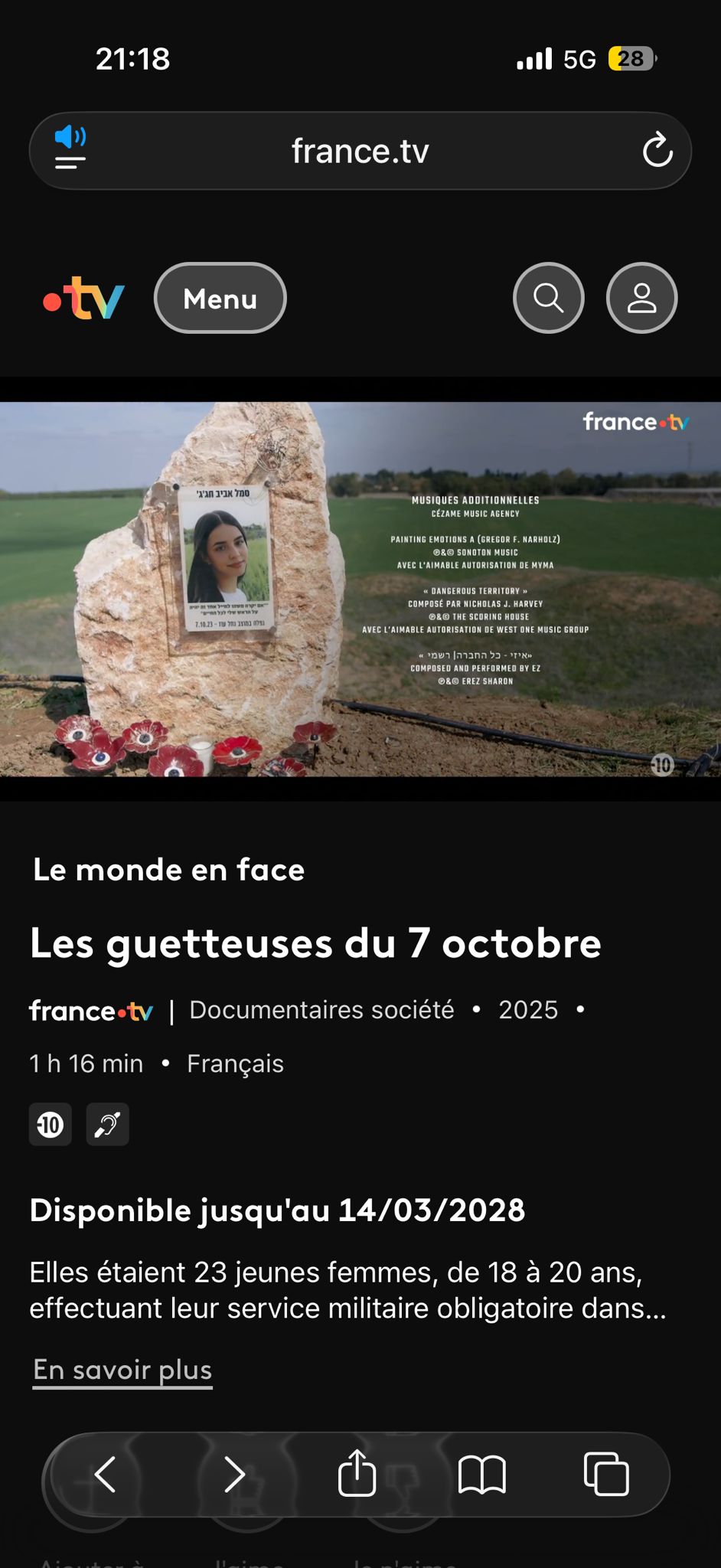Image resolution: width=721 pixels, height=1568 pixels.
Task: Open Safari bookmarks
Action: click(x=481, y=1475)
